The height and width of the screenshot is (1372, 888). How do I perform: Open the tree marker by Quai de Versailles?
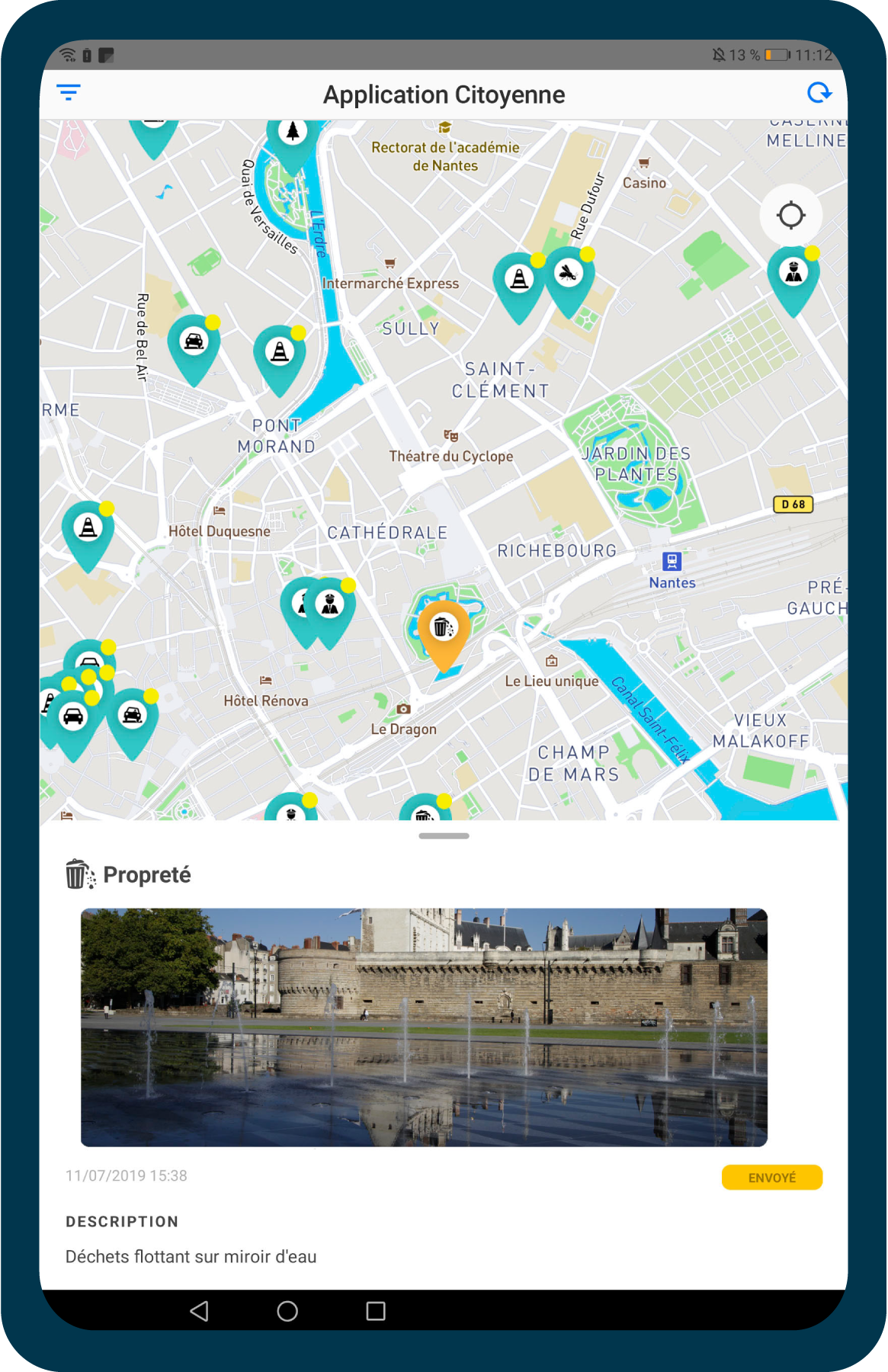293,133
